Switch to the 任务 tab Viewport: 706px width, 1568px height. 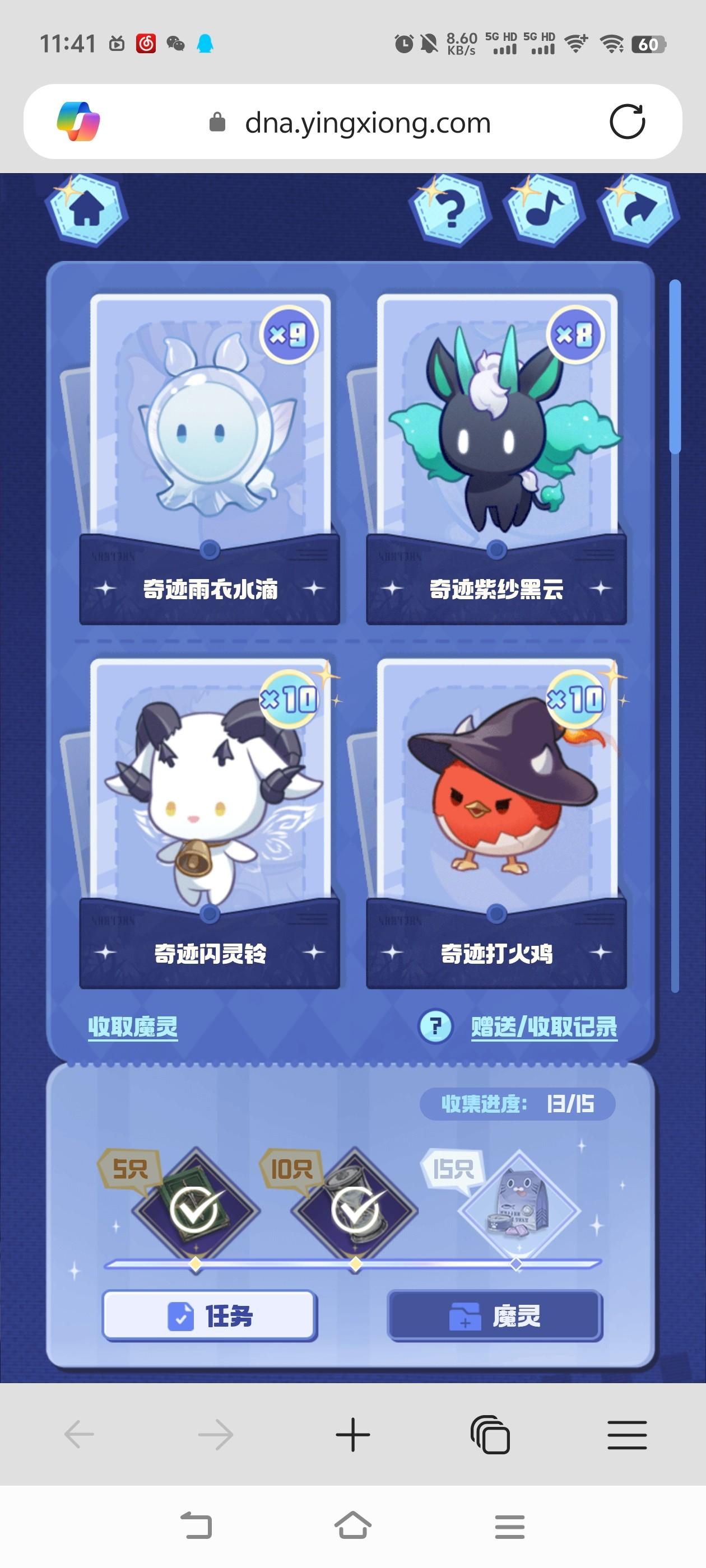(x=210, y=1315)
